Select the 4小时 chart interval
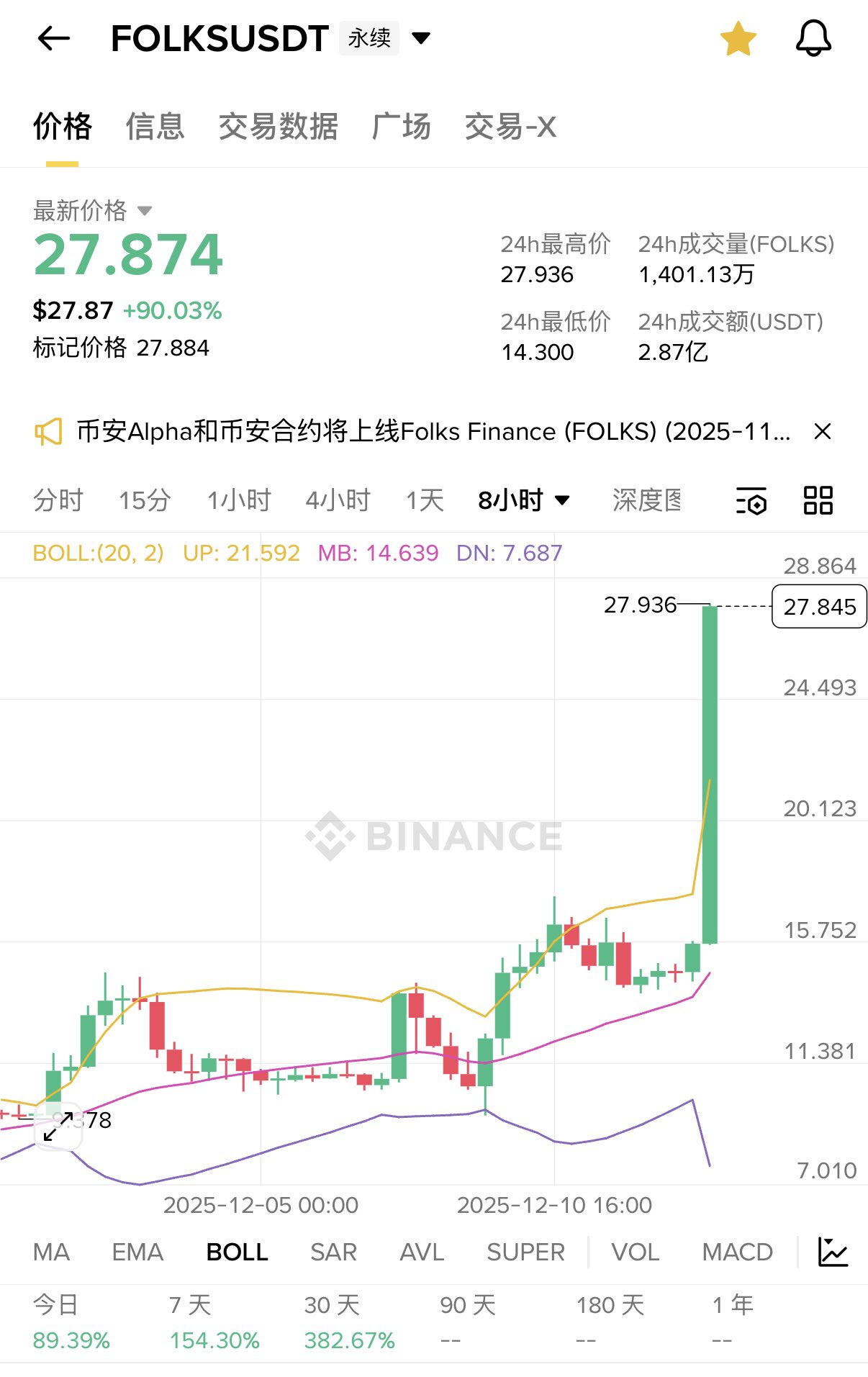Image resolution: width=868 pixels, height=1377 pixels. pyautogui.click(x=338, y=500)
